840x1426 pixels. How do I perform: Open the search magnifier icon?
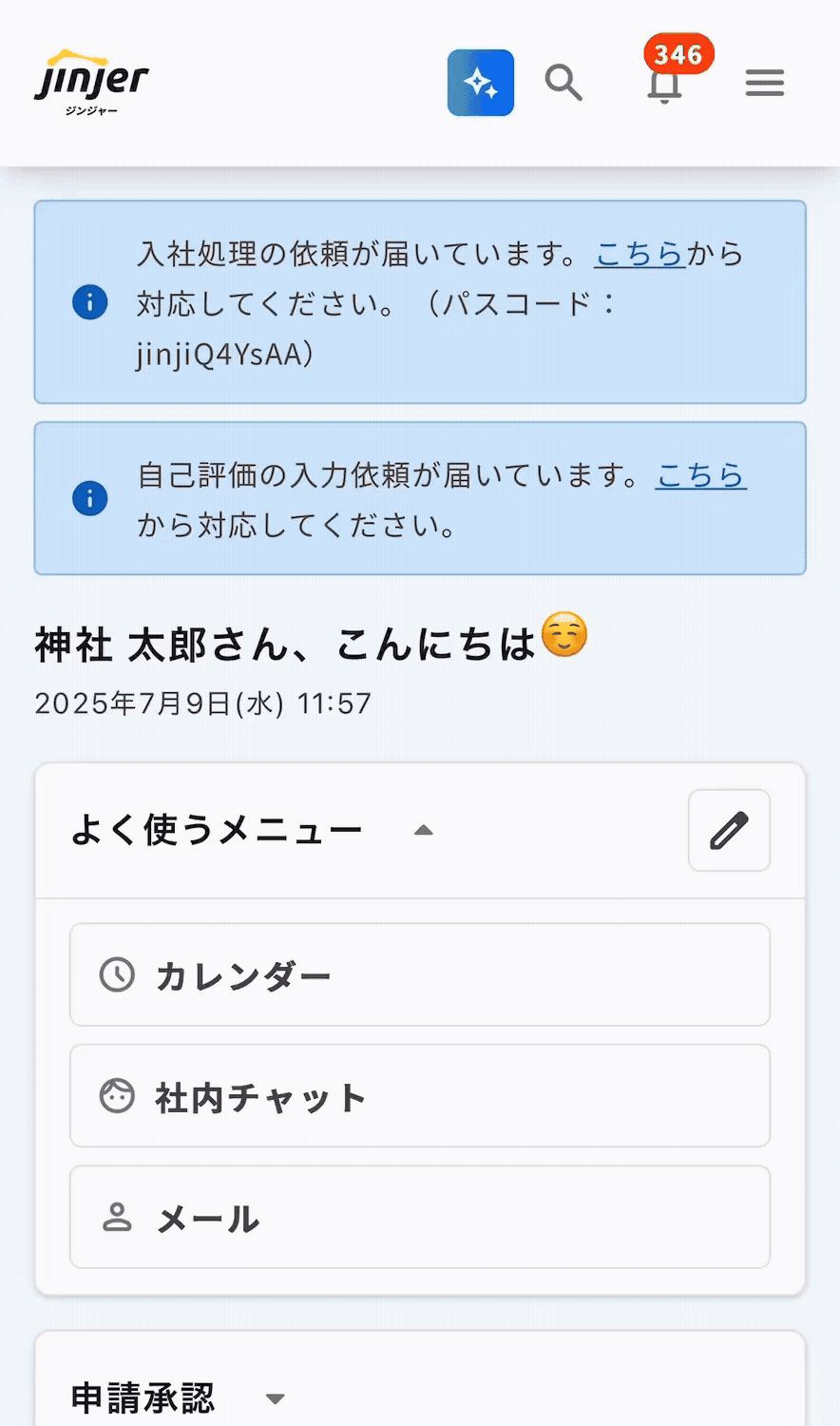point(563,83)
